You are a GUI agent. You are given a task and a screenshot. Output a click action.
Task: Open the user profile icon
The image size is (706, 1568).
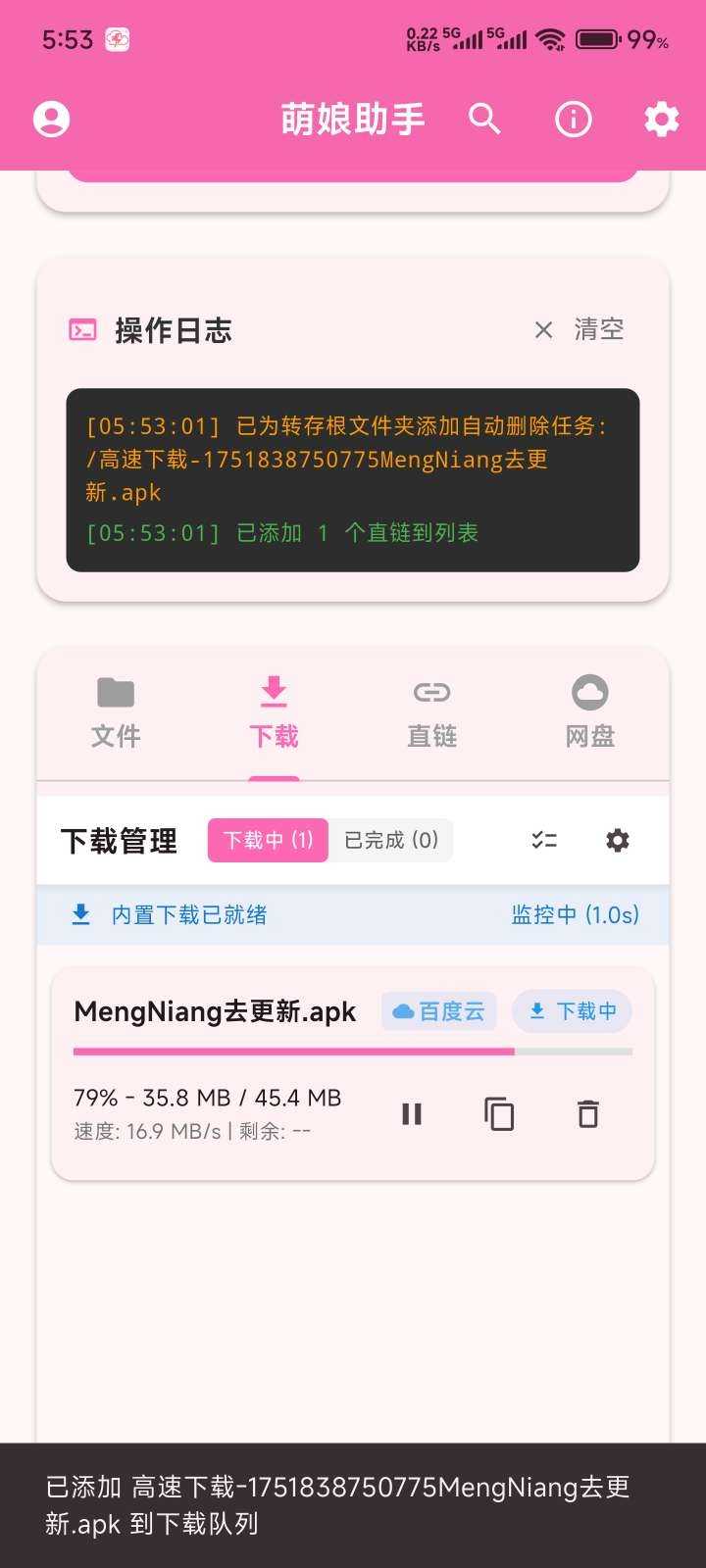(51, 120)
